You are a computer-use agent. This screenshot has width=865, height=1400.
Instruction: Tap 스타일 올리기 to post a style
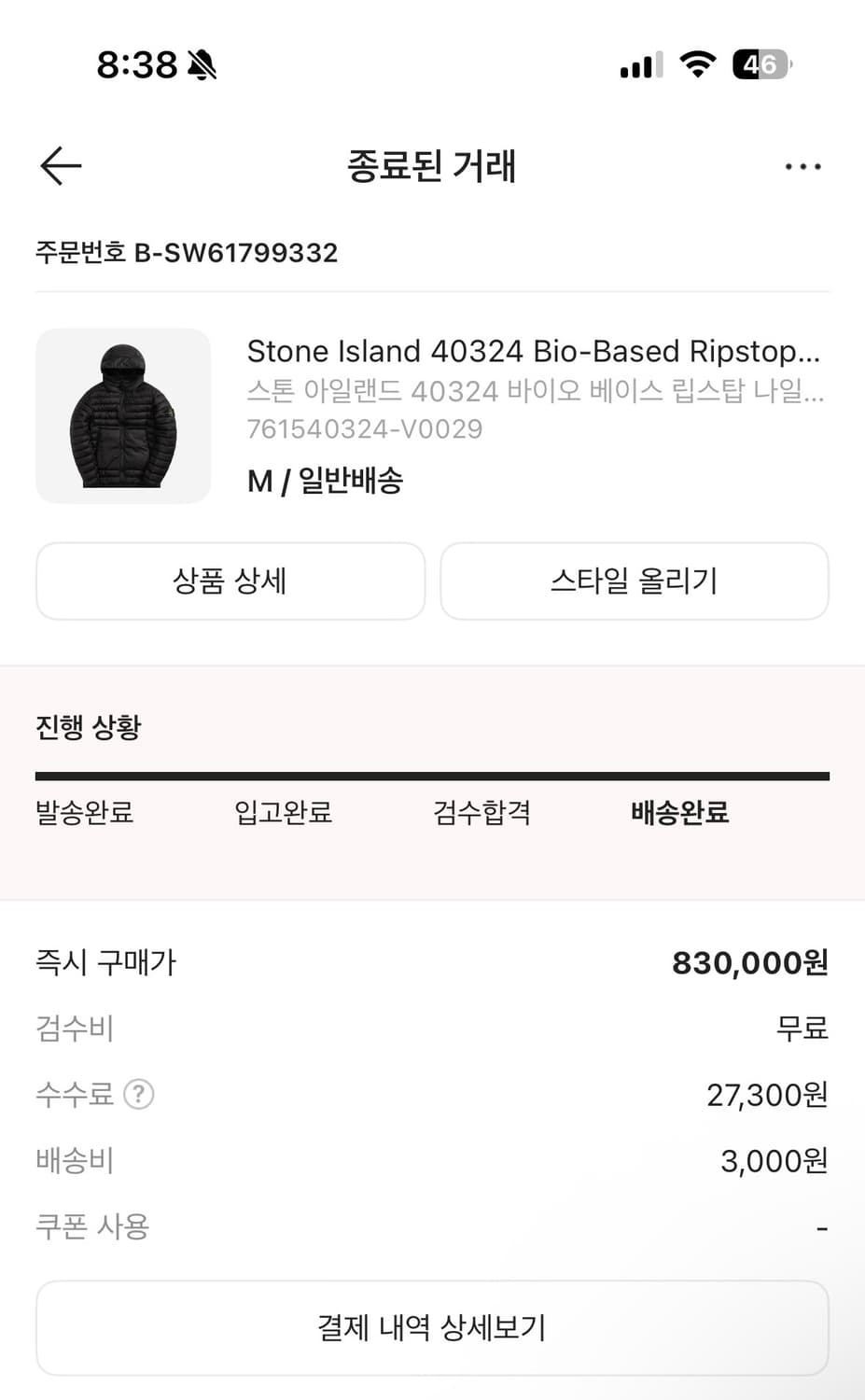tap(635, 581)
